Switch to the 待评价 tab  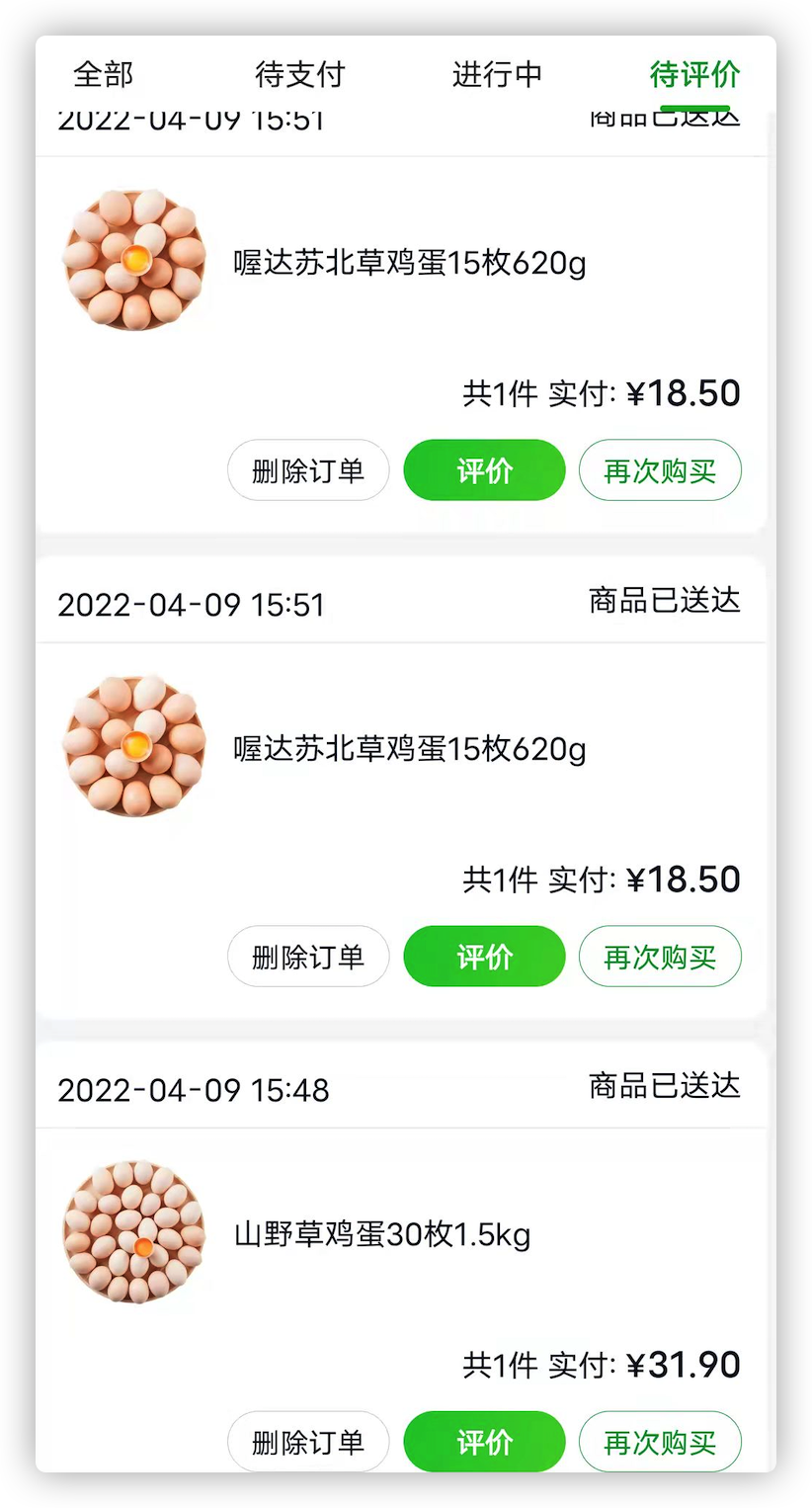(x=694, y=74)
